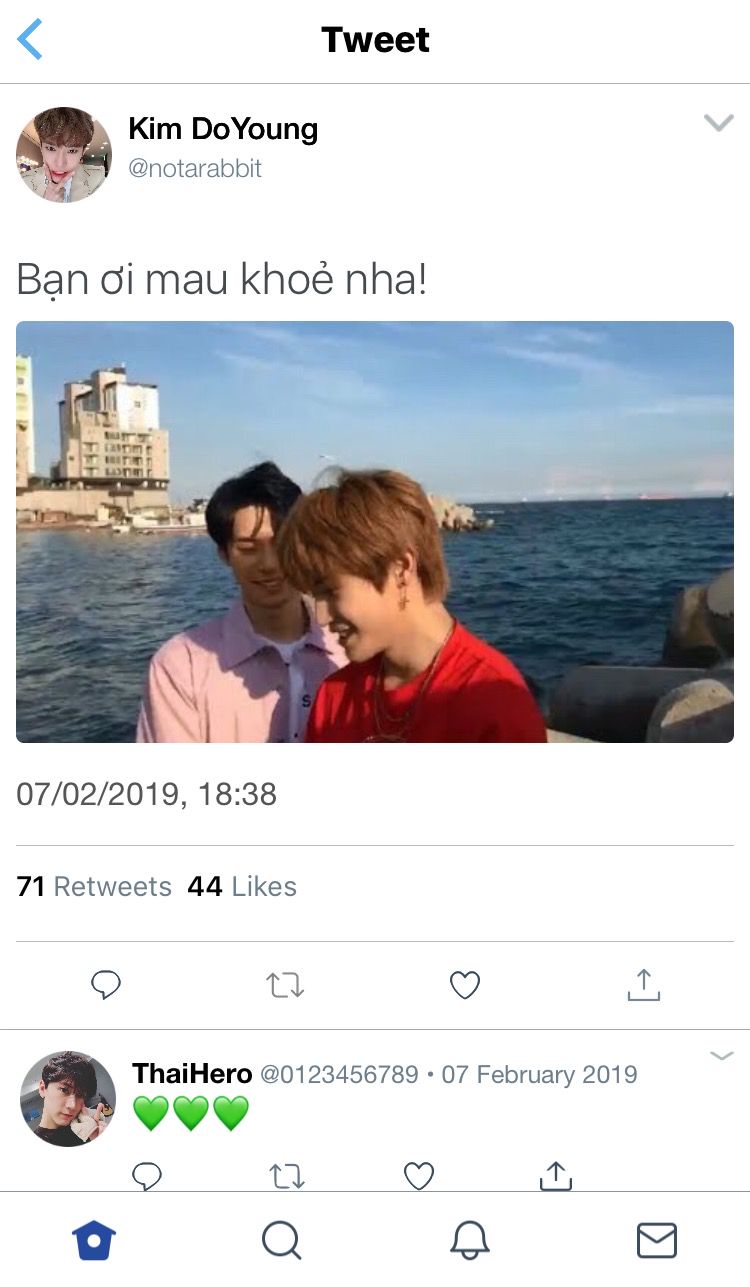Screen dimensions: 750x1287
Task: Open Kim DoYoung's profile picture
Action: click(64, 155)
